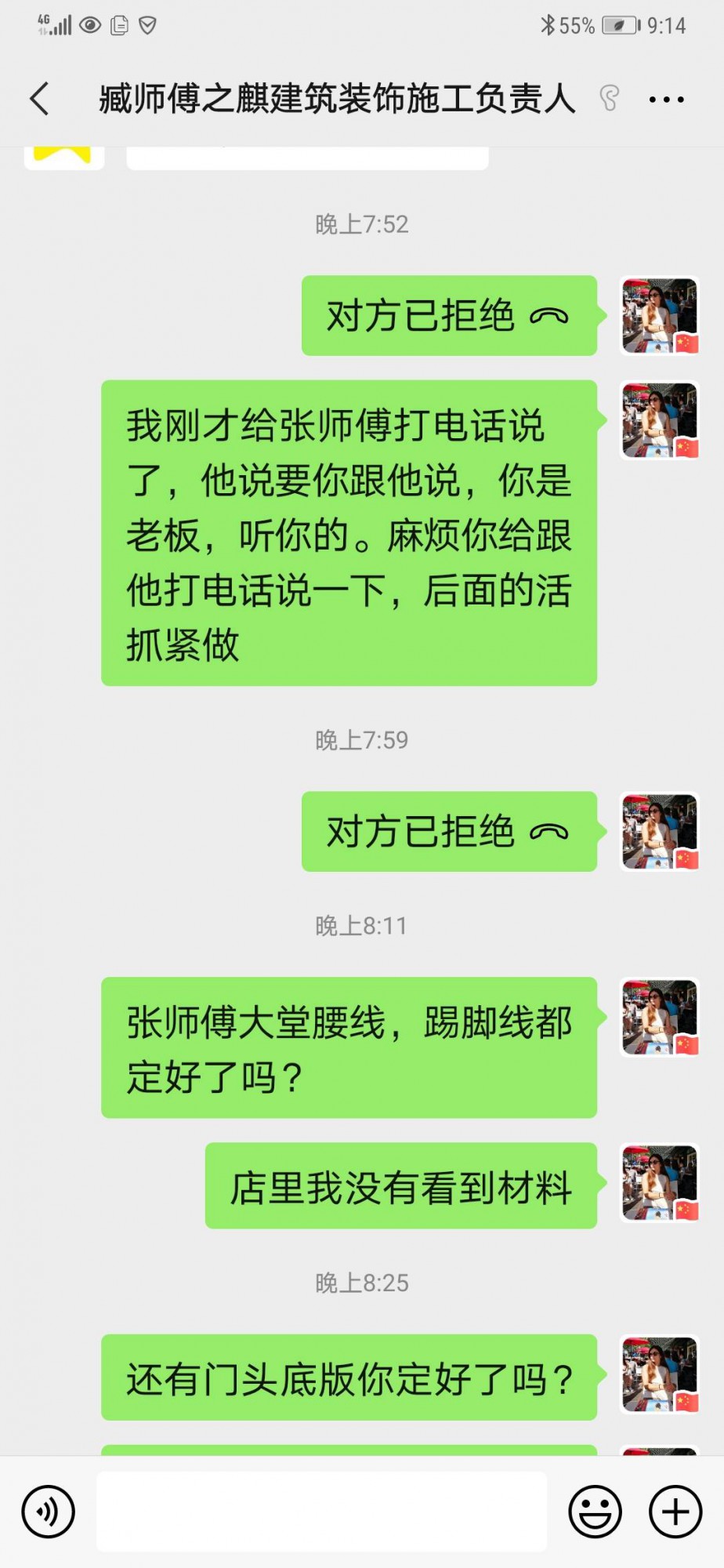Image resolution: width=724 pixels, height=1568 pixels.
Task: Open the emoji picker
Action: pos(595,1511)
